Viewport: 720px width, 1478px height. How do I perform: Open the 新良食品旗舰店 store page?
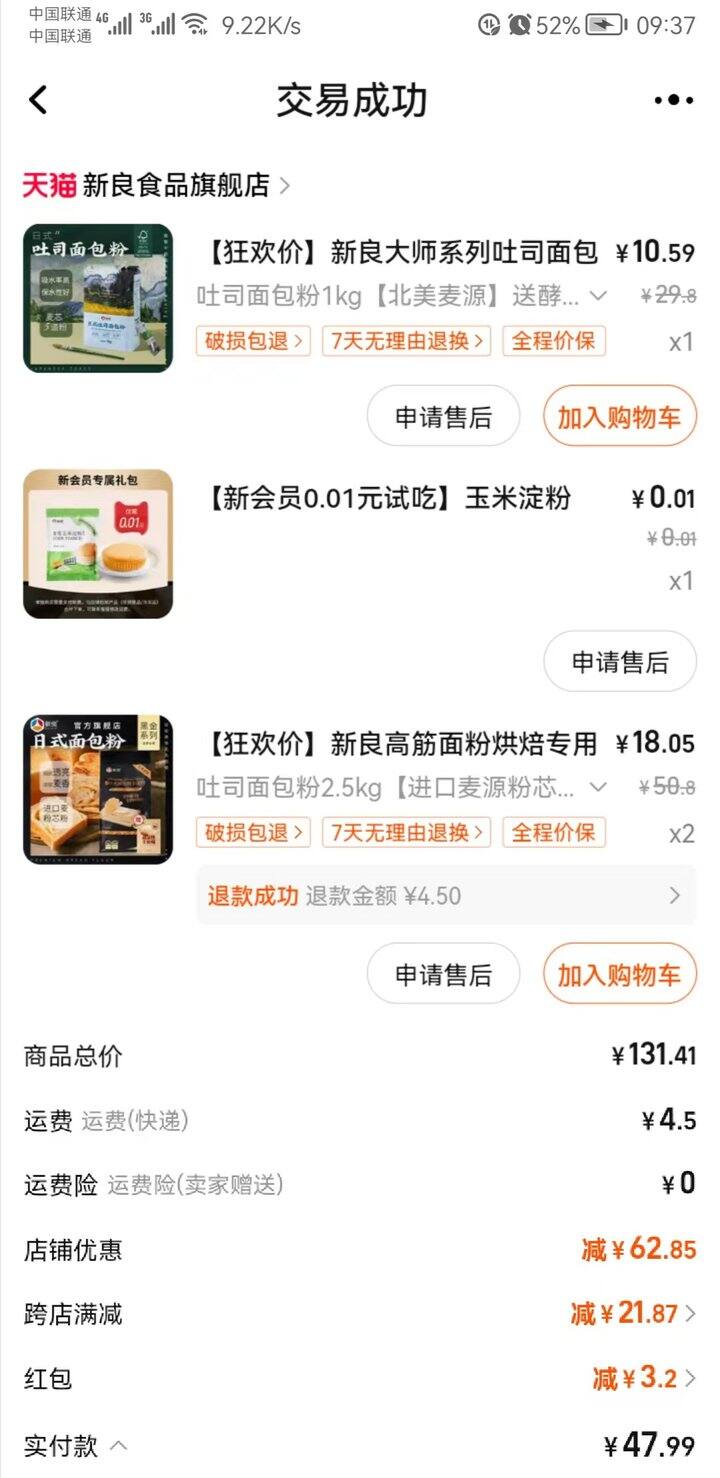point(156,185)
